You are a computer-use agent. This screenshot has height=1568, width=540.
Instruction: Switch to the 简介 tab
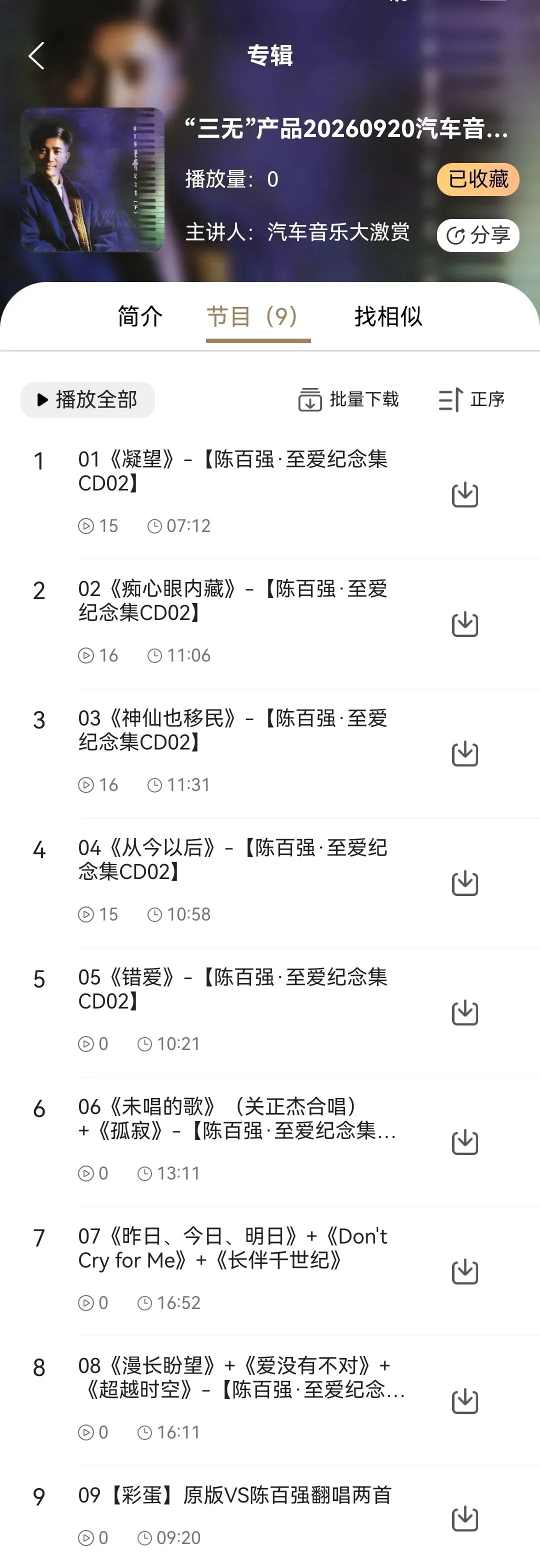(x=140, y=316)
